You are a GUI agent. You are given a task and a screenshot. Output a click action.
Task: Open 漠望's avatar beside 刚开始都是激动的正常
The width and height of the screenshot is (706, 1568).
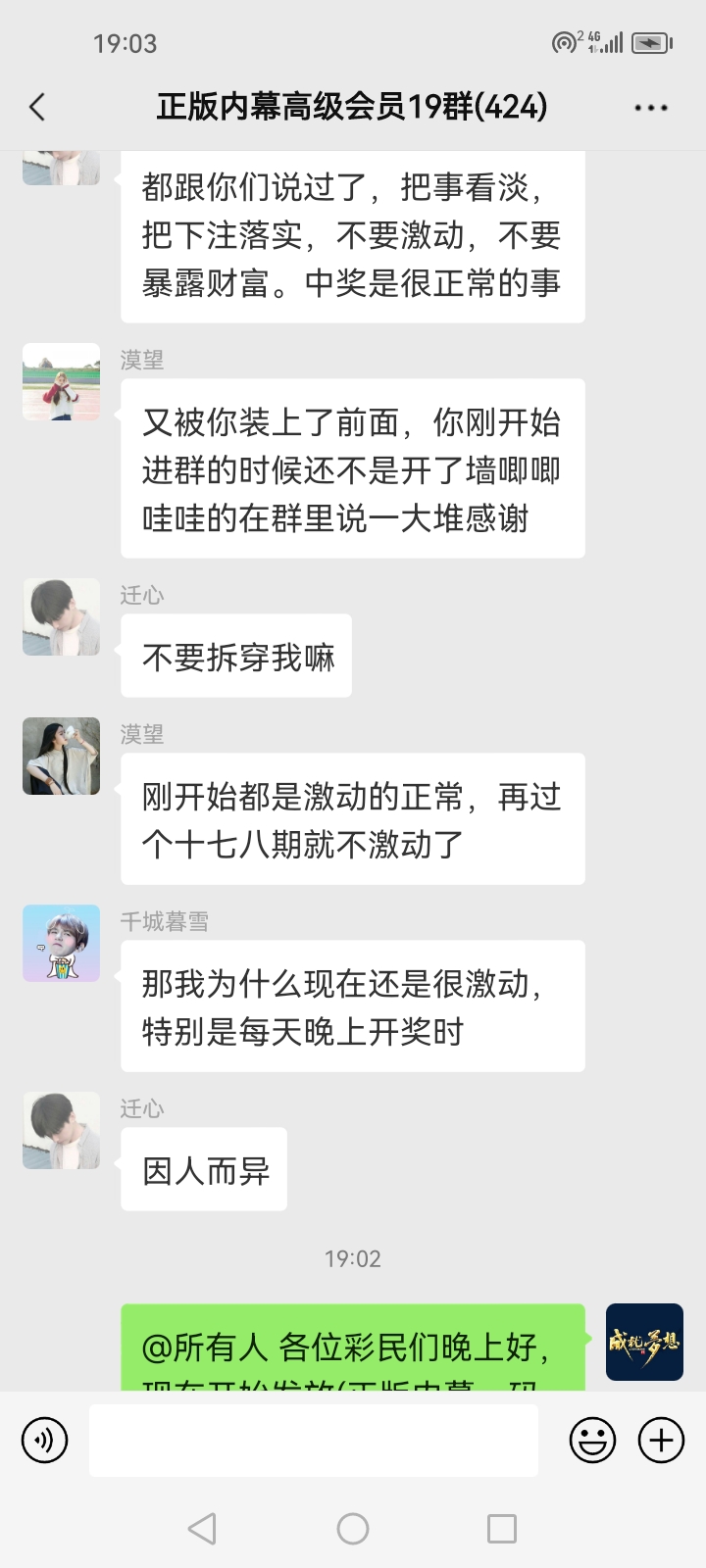click(62, 756)
